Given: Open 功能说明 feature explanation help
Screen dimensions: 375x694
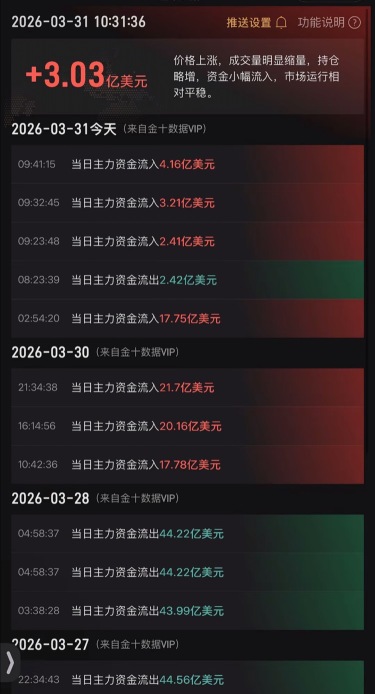Looking at the screenshot, I should (329, 23).
